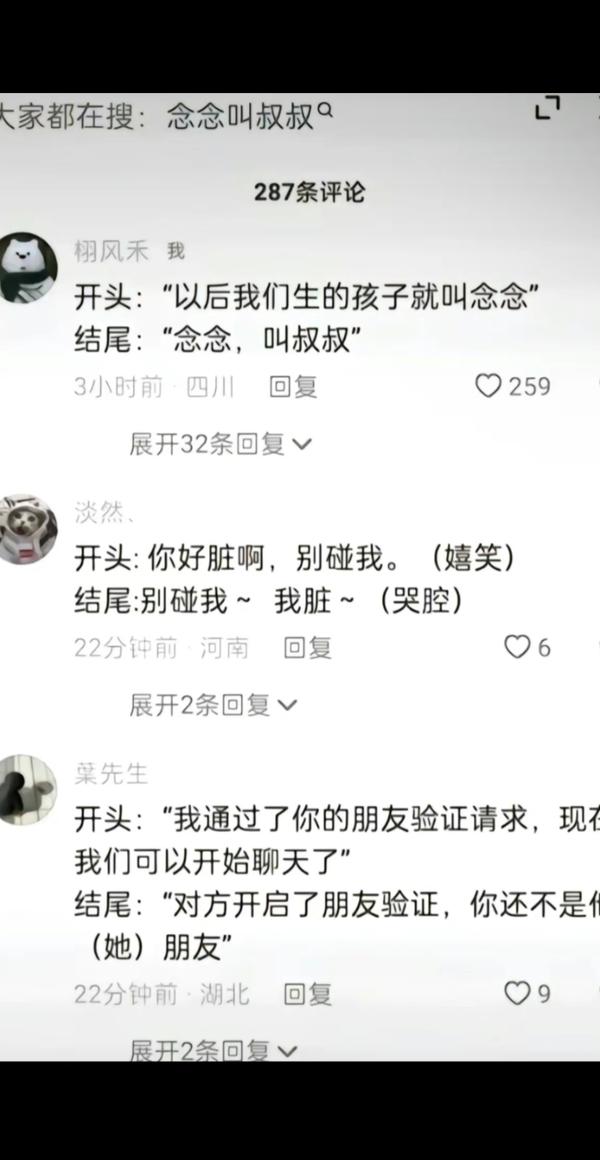Open 栩风禾's profile avatar
The image size is (600, 1160).
[27, 267]
